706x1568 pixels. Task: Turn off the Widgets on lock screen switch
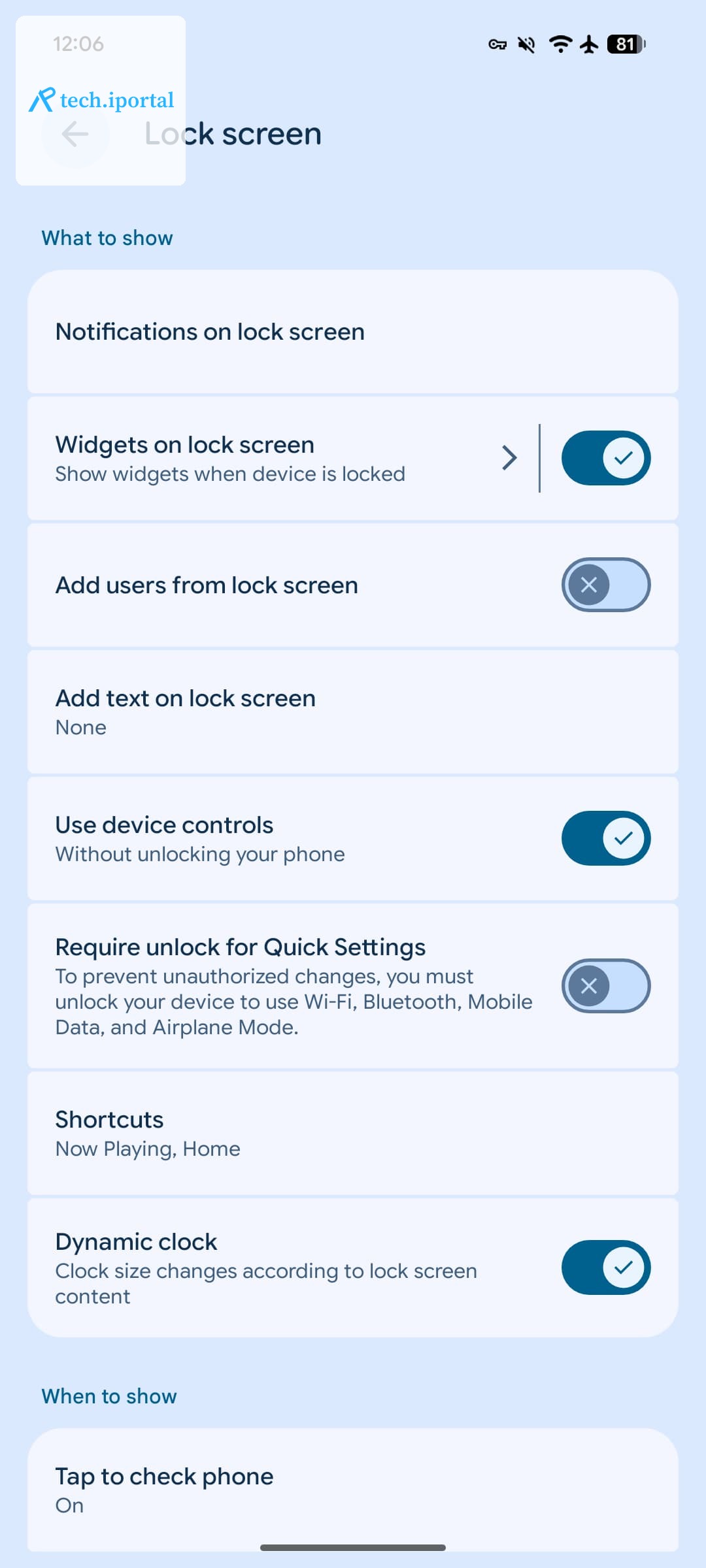click(606, 458)
